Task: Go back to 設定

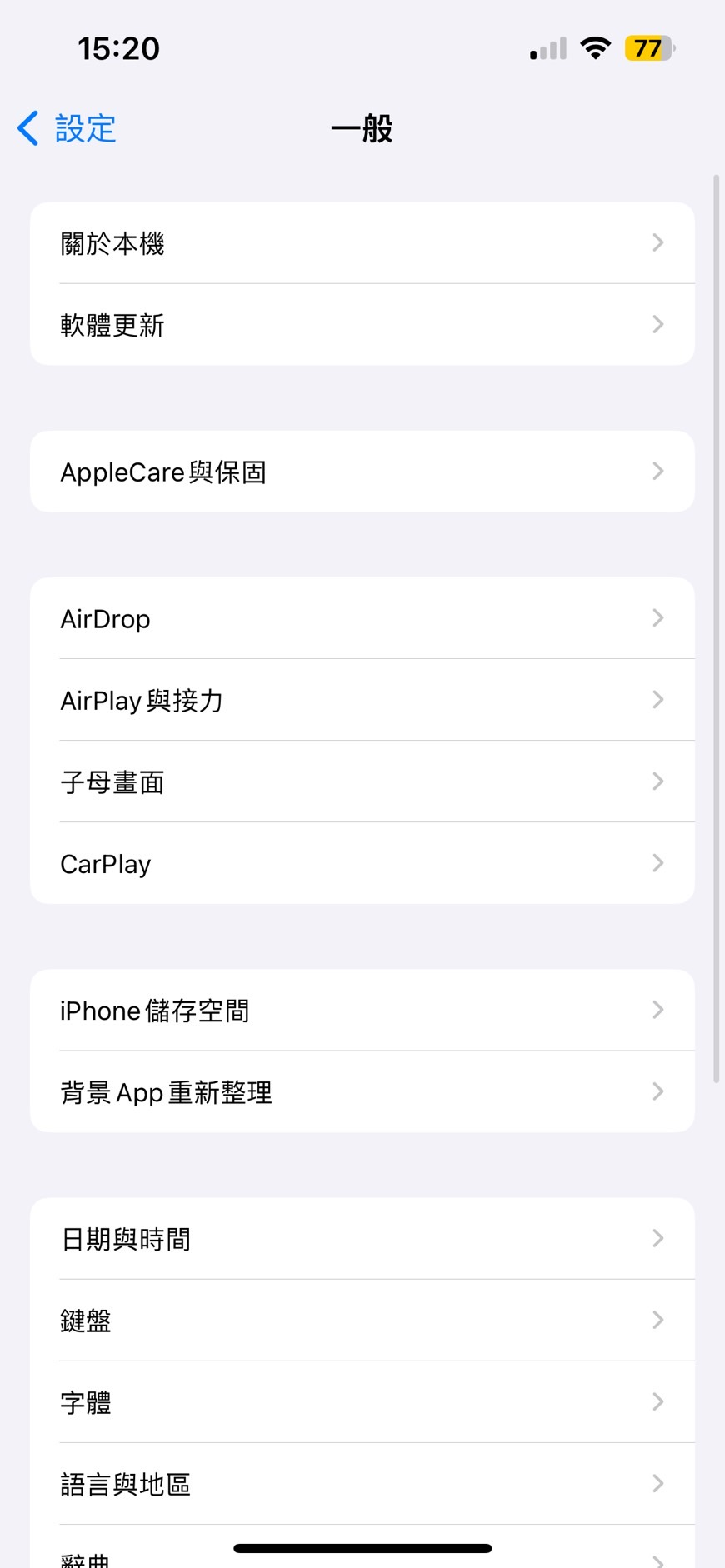Action: 67,129
